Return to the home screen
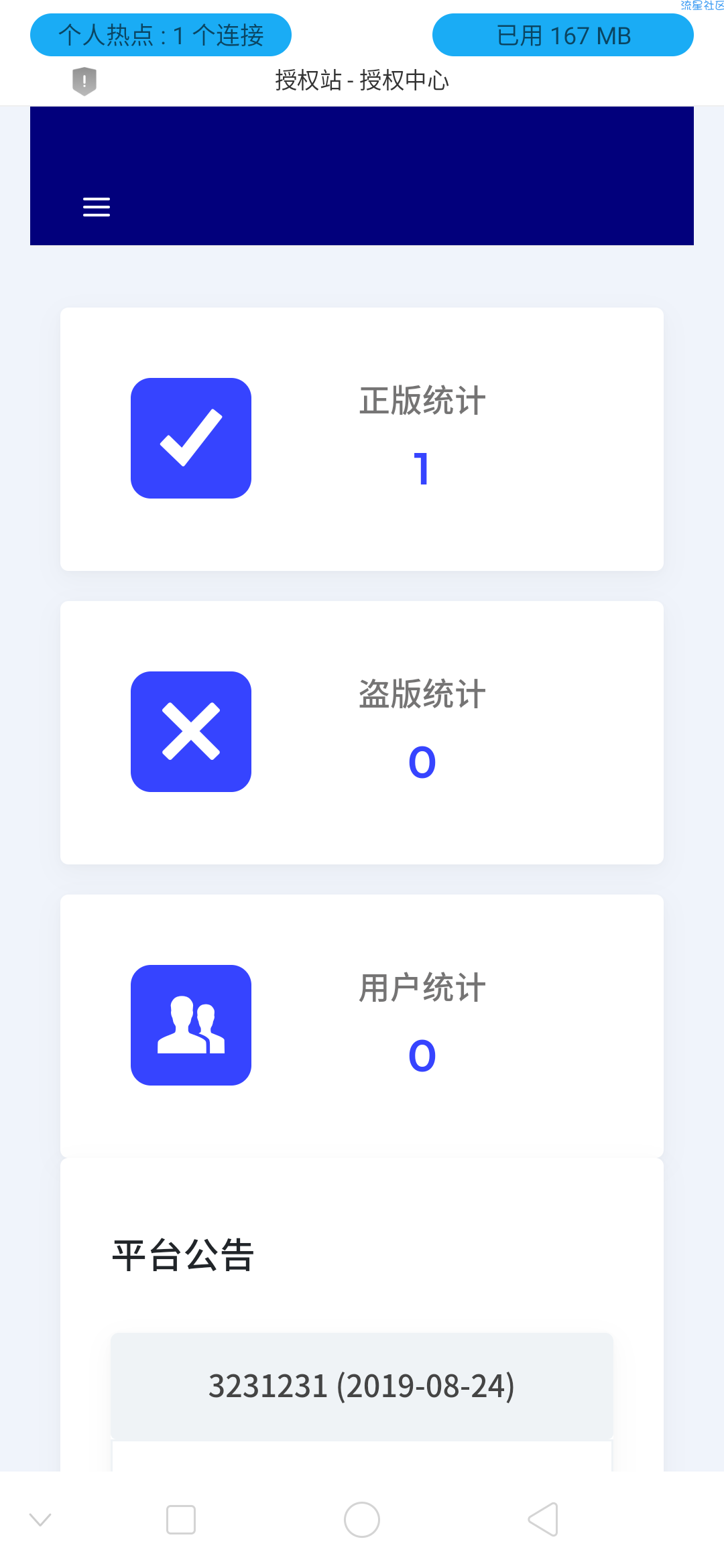This screenshot has height=1568, width=724. coord(362,1519)
